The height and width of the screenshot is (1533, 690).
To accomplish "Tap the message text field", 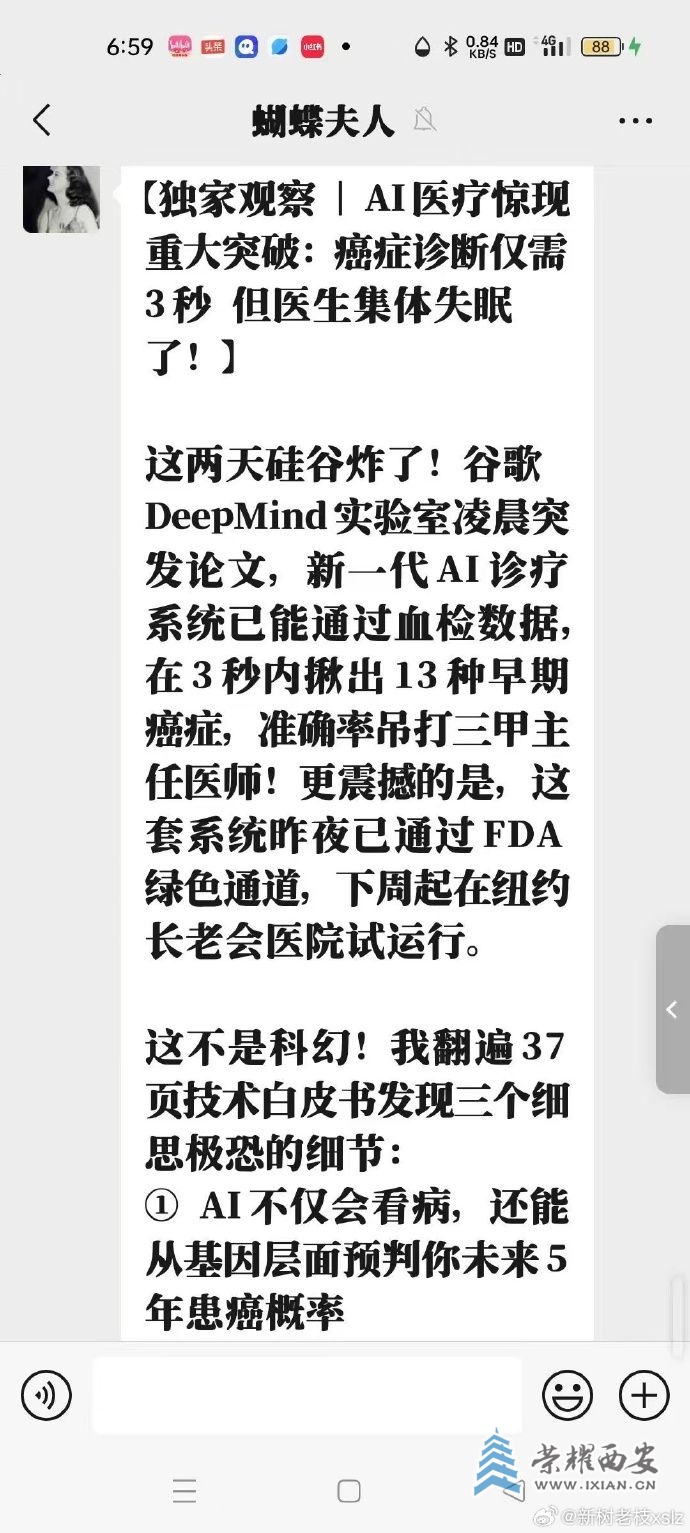I will [307, 1394].
